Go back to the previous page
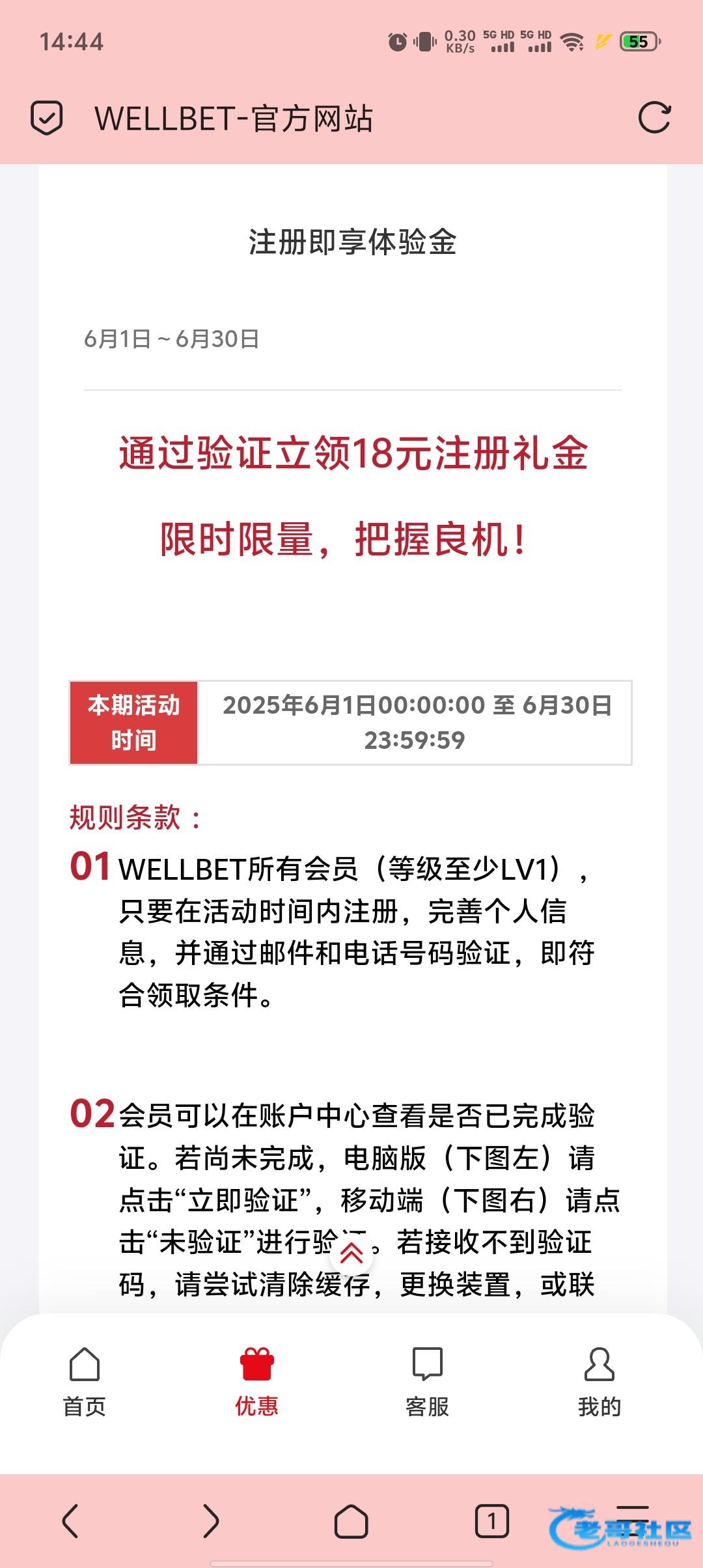Screen dimensions: 703x1568 [x=70, y=1521]
